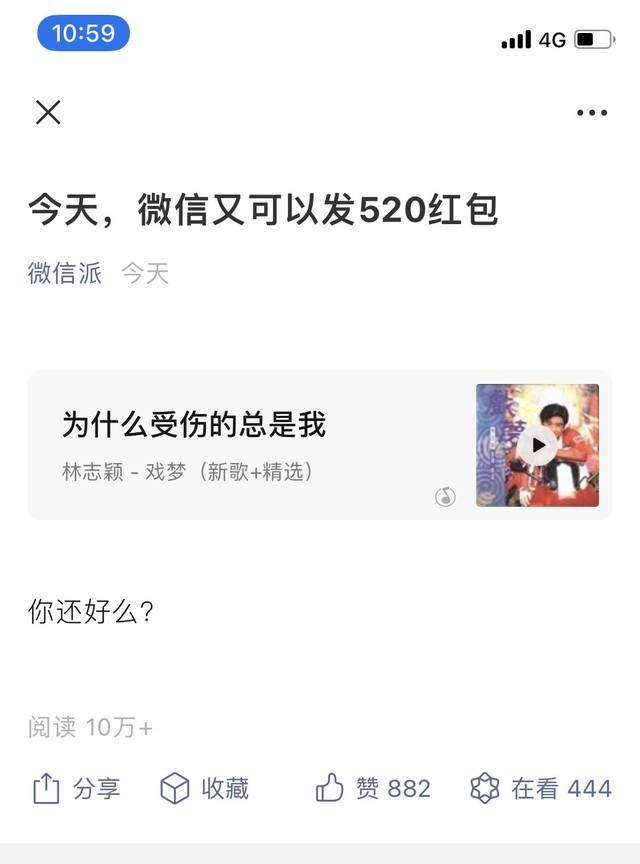Like the article with 赞
The height and width of the screenshot is (864, 640).
coord(372,789)
